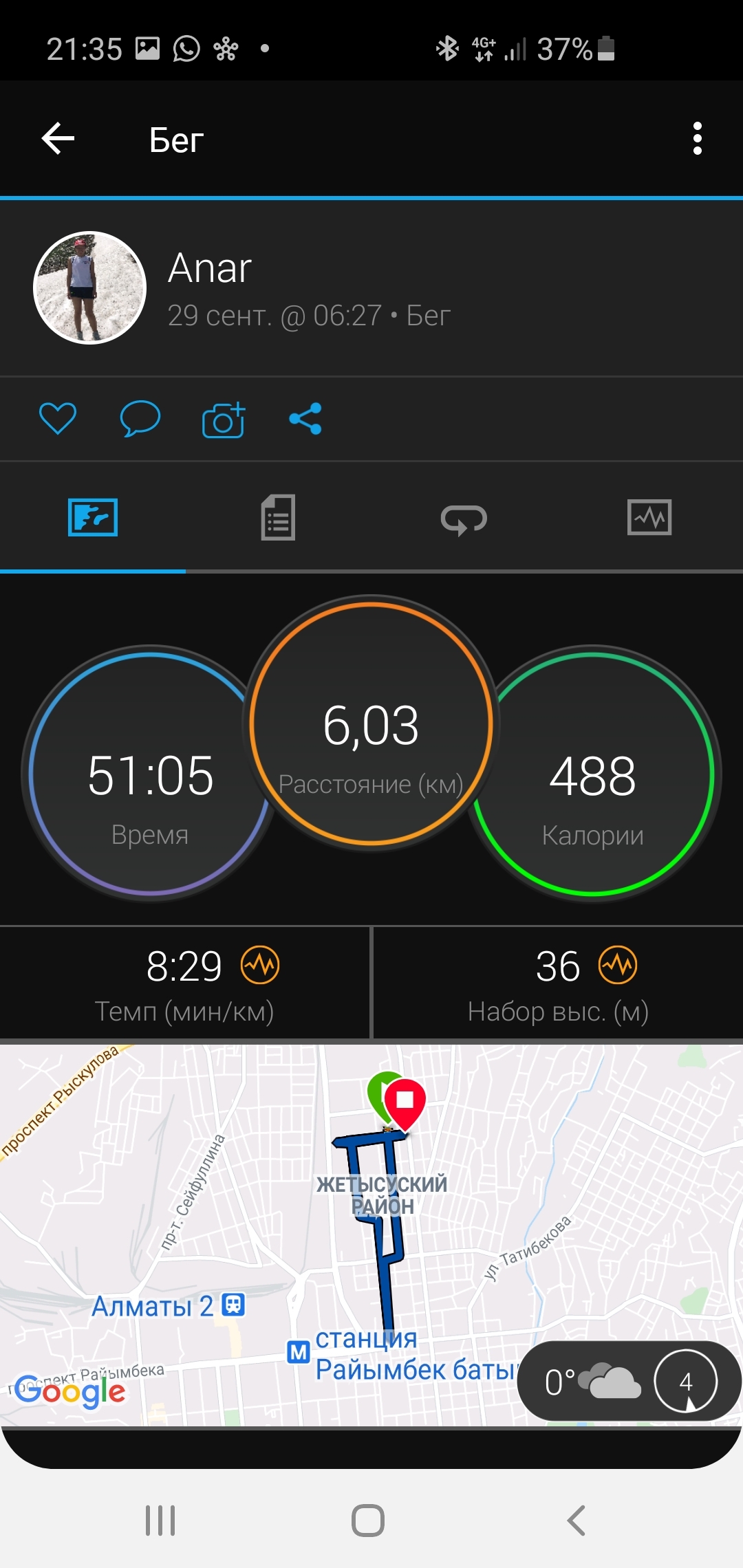Go back using the top arrow
The height and width of the screenshot is (1568, 743).
(58, 139)
